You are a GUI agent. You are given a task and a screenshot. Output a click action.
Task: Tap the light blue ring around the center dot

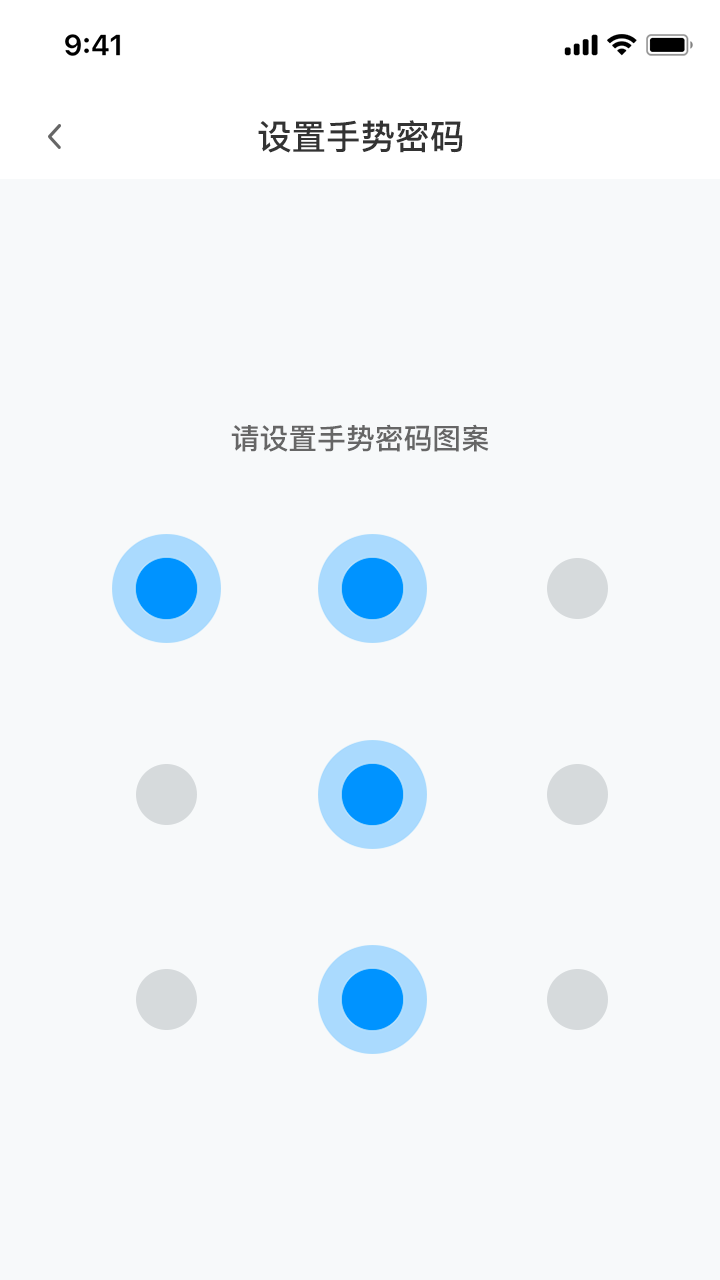pyautogui.click(x=373, y=750)
